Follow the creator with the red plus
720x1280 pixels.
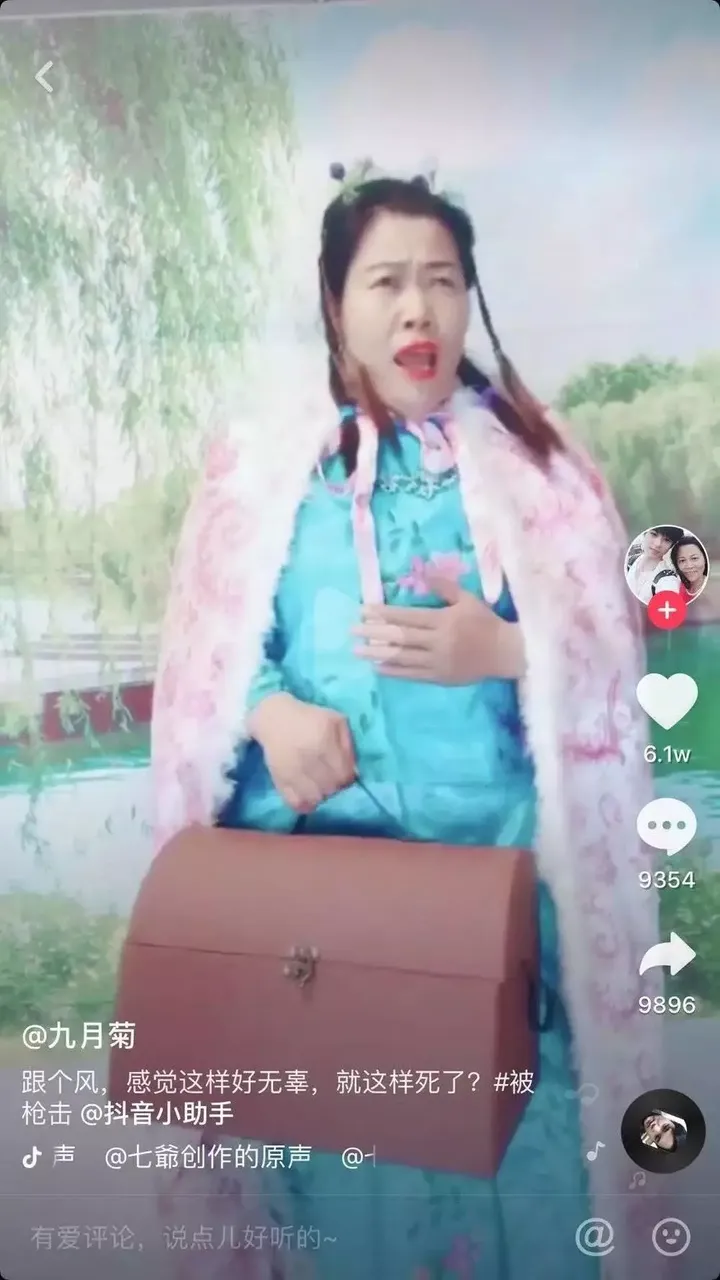(x=667, y=609)
